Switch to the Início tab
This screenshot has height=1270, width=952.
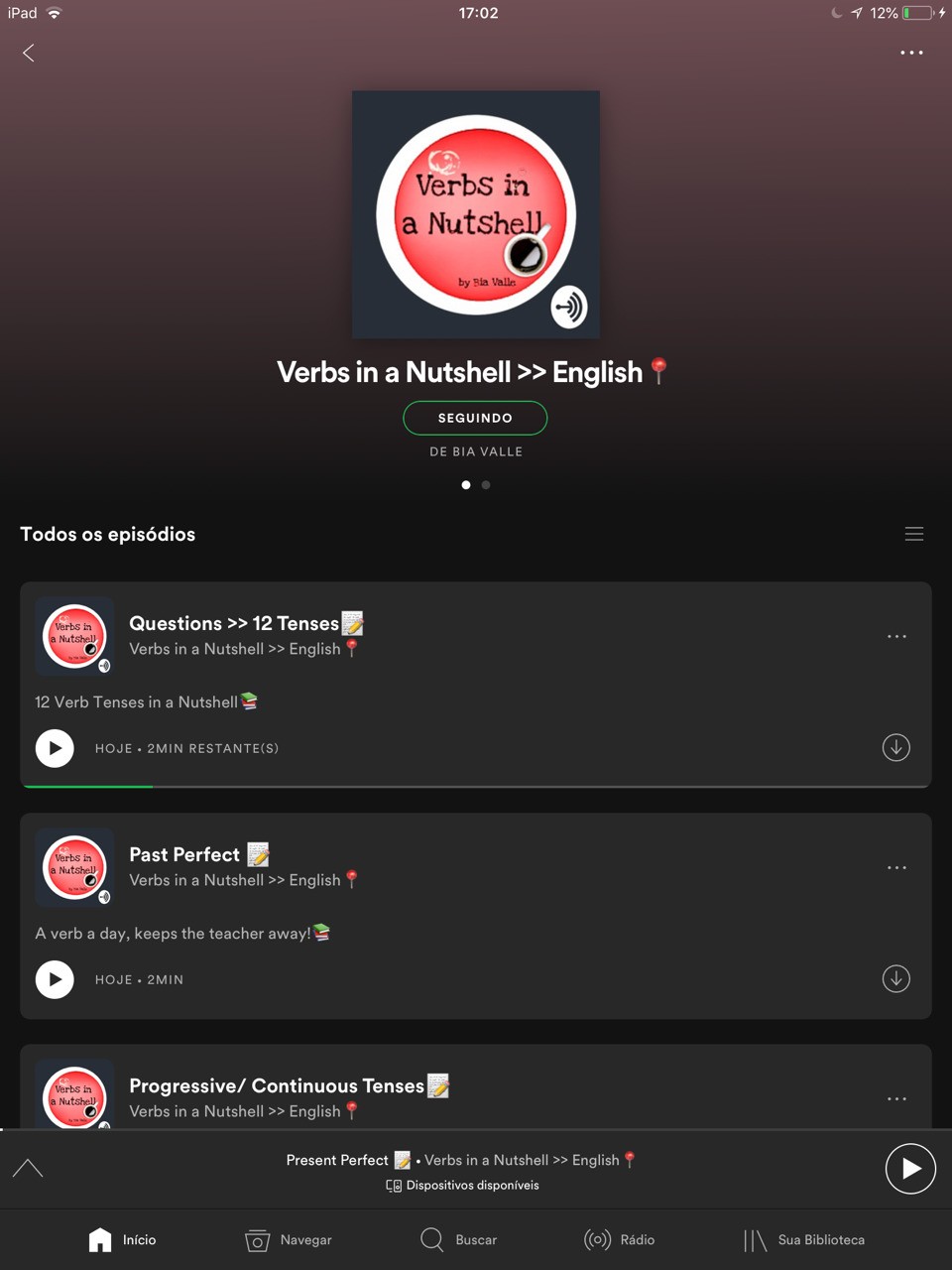point(122,1240)
